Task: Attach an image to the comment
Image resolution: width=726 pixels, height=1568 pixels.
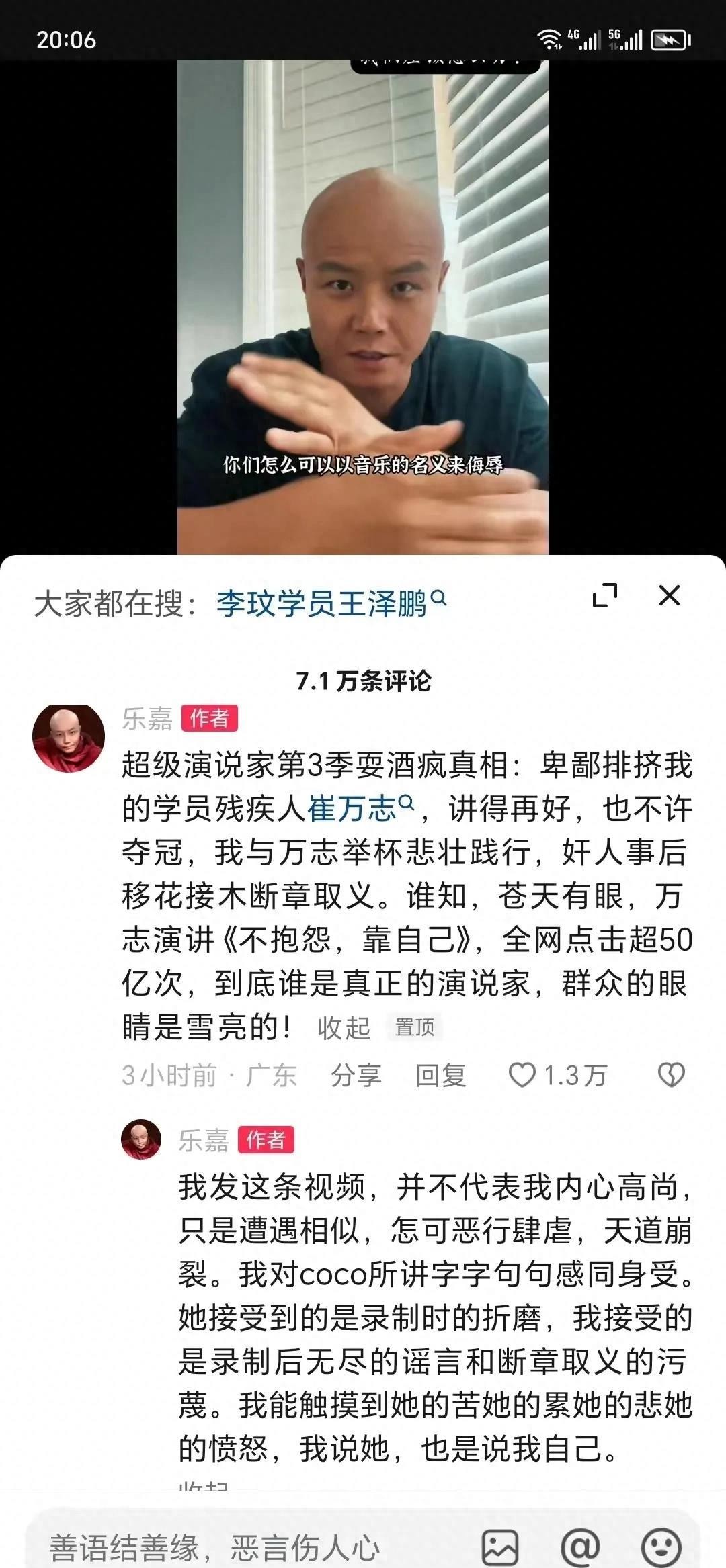Action: [500, 1547]
